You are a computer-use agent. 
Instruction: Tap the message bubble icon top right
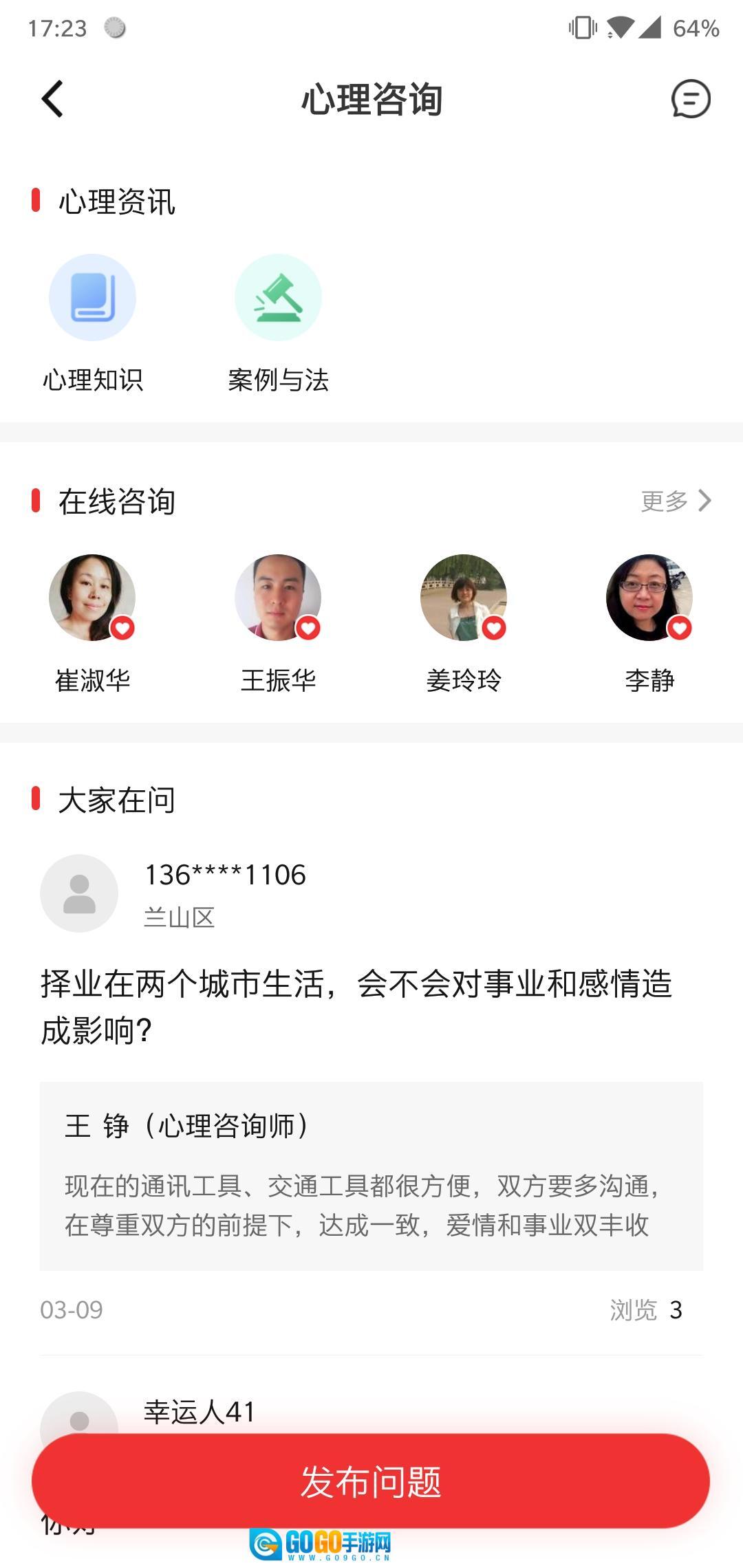pos(690,99)
